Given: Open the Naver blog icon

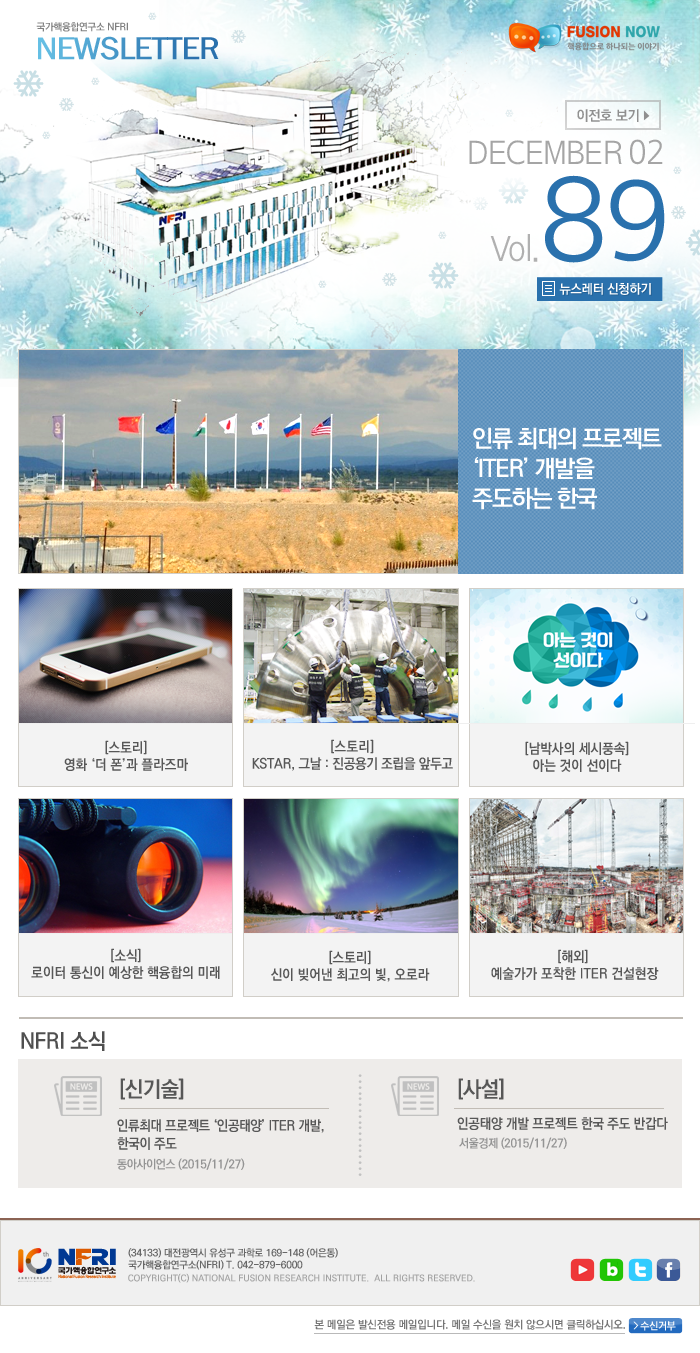Looking at the screenshot, I should pos(611,1270).
